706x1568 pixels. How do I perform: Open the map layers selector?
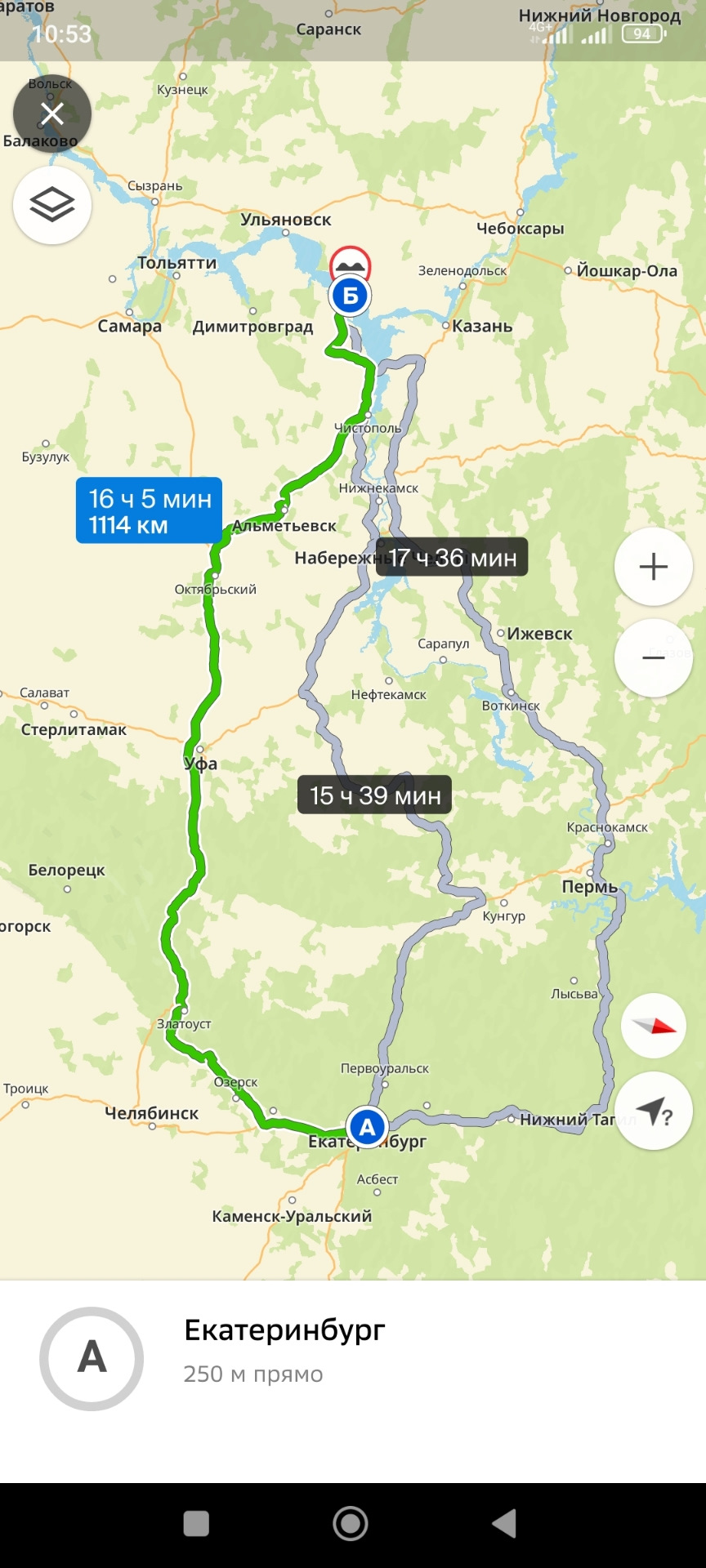click(51, 205)
